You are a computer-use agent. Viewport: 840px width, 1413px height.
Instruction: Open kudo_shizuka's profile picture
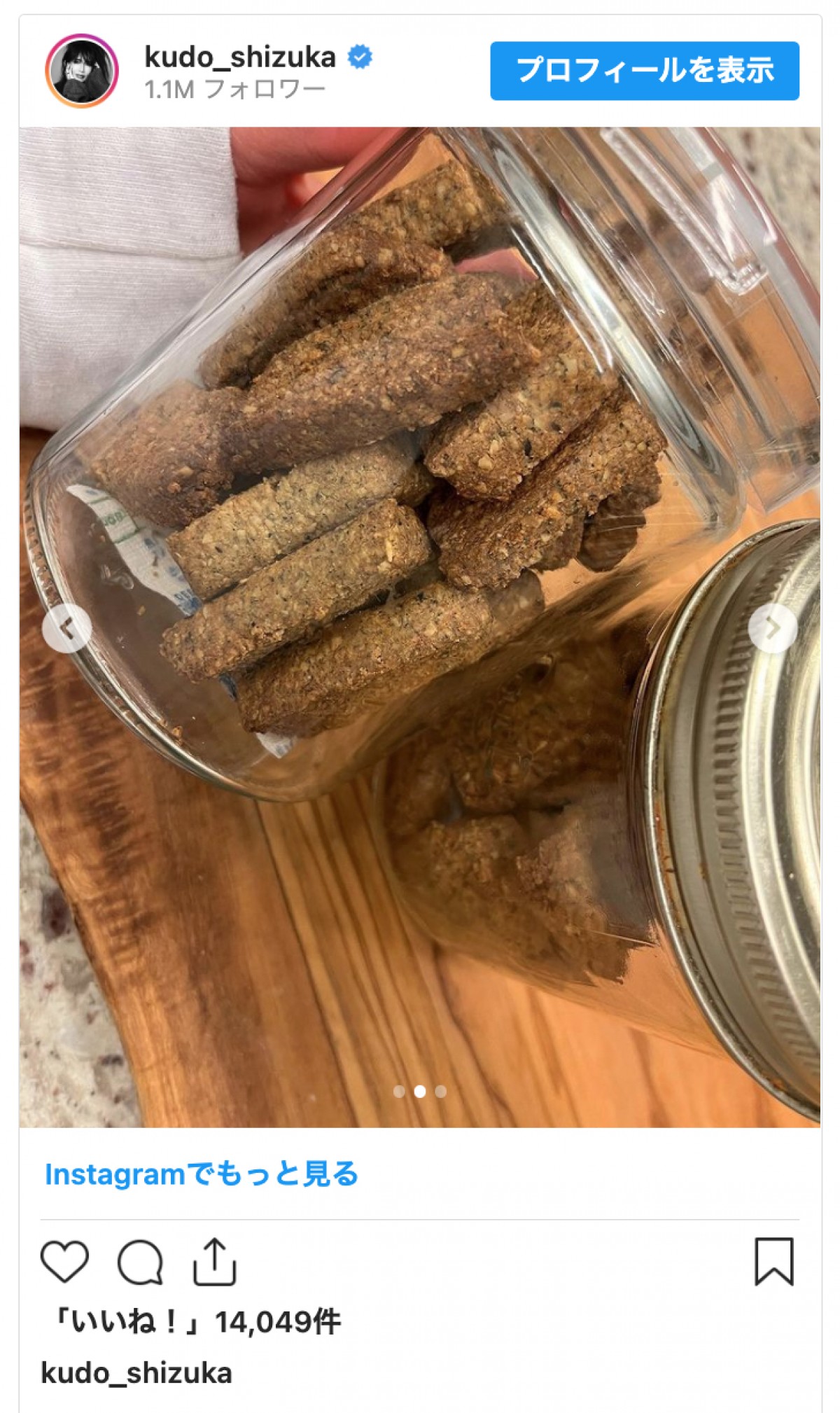pos(82,71)
